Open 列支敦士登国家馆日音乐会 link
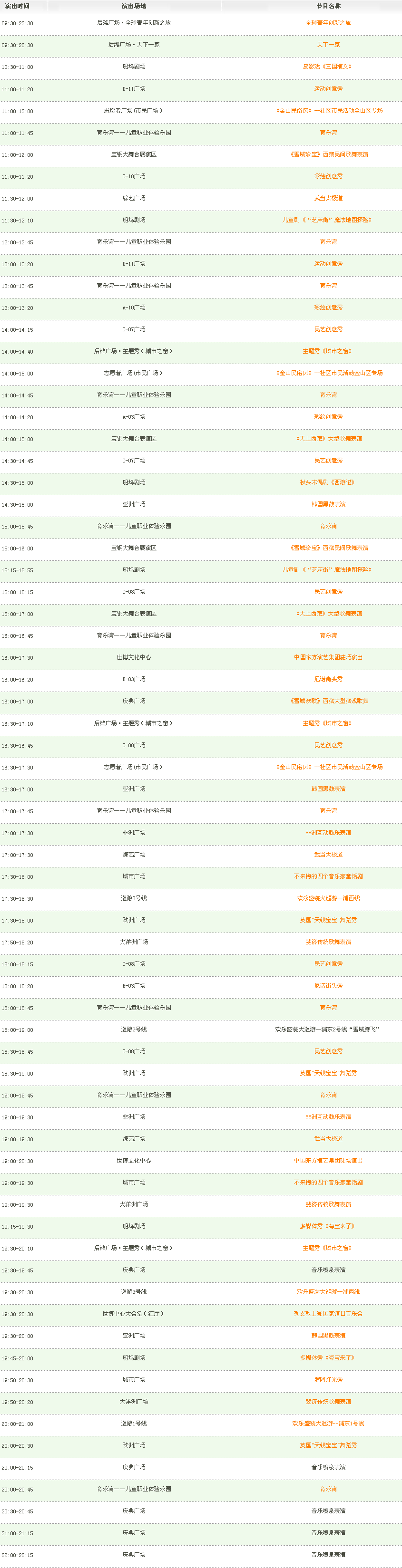402x1568 pixels. [x=328, y=1314]
